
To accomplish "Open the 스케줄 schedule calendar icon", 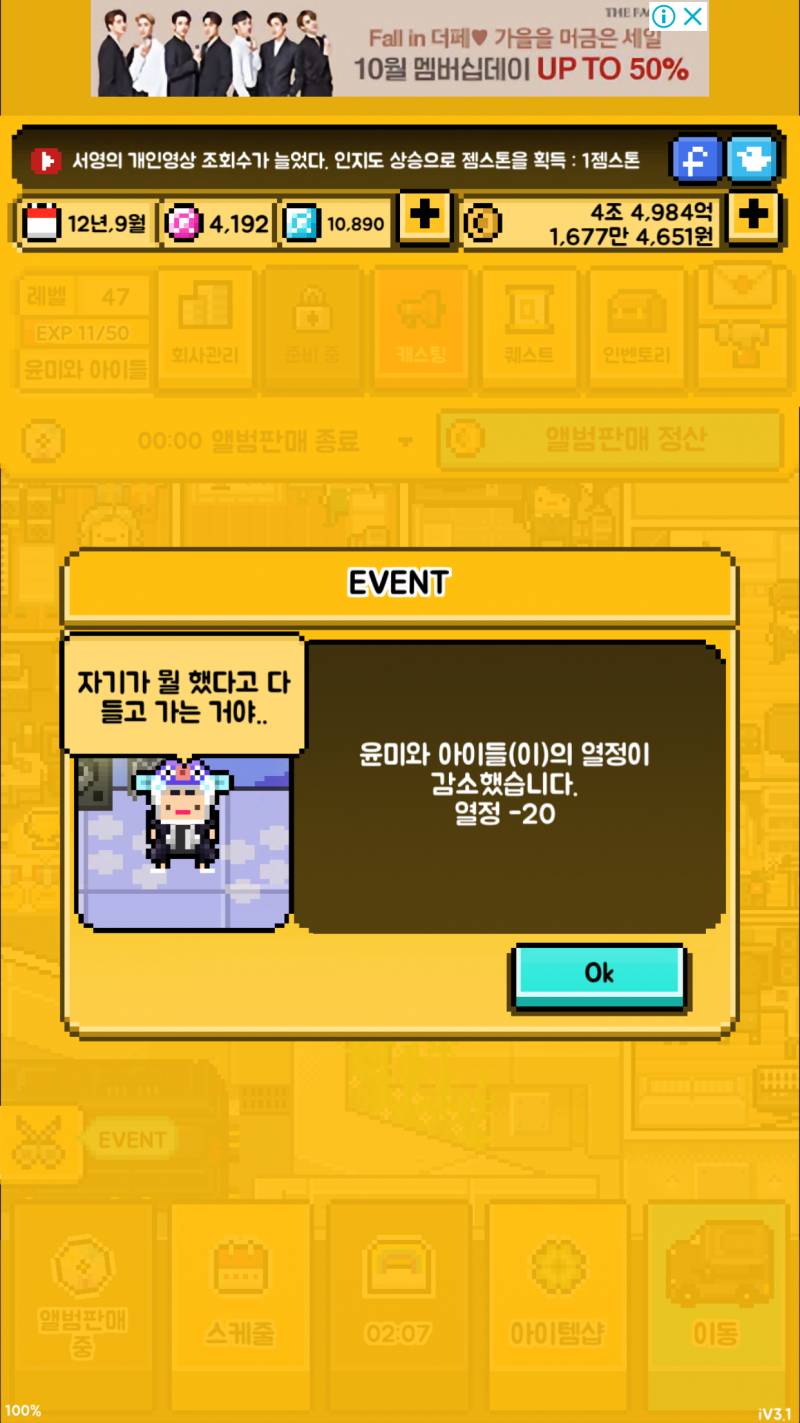I will [x=241, y=1300].
